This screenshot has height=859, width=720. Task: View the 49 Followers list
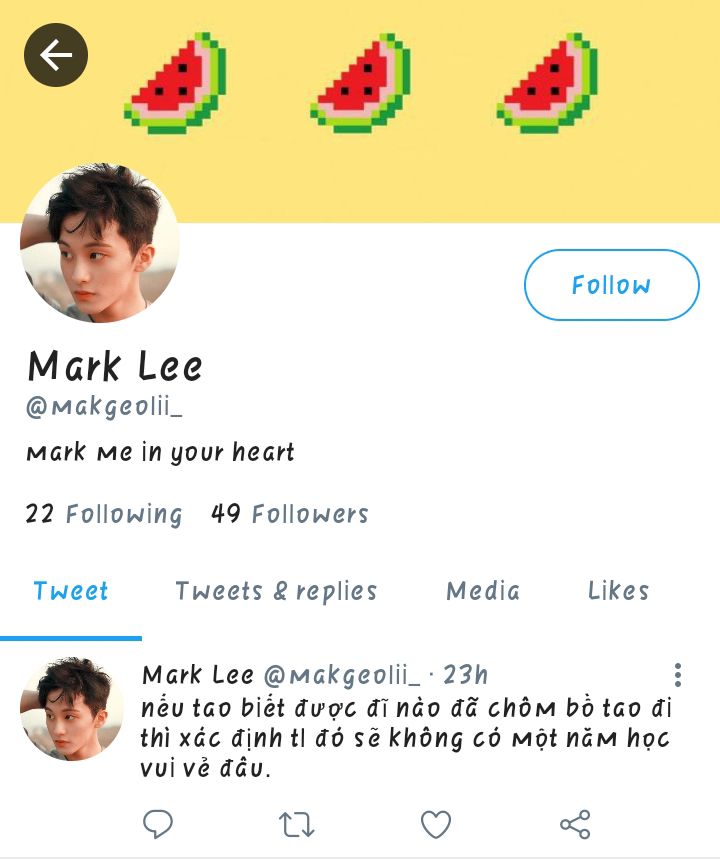289,514
